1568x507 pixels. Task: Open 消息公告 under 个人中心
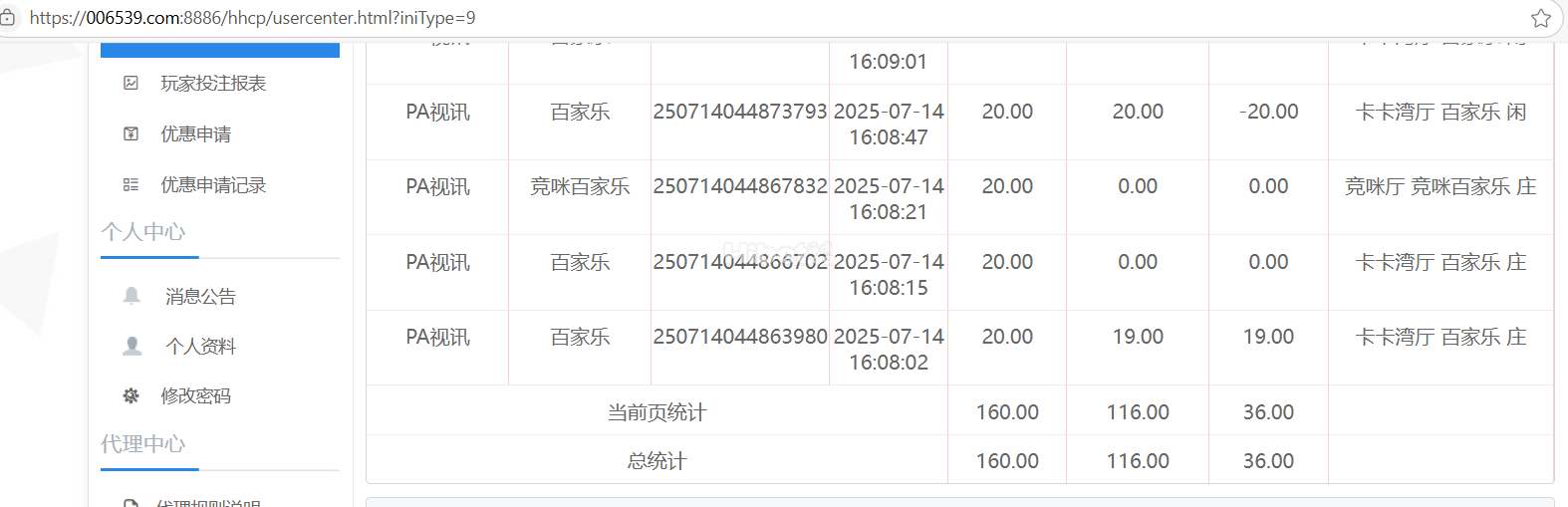(x=200, y=297)
